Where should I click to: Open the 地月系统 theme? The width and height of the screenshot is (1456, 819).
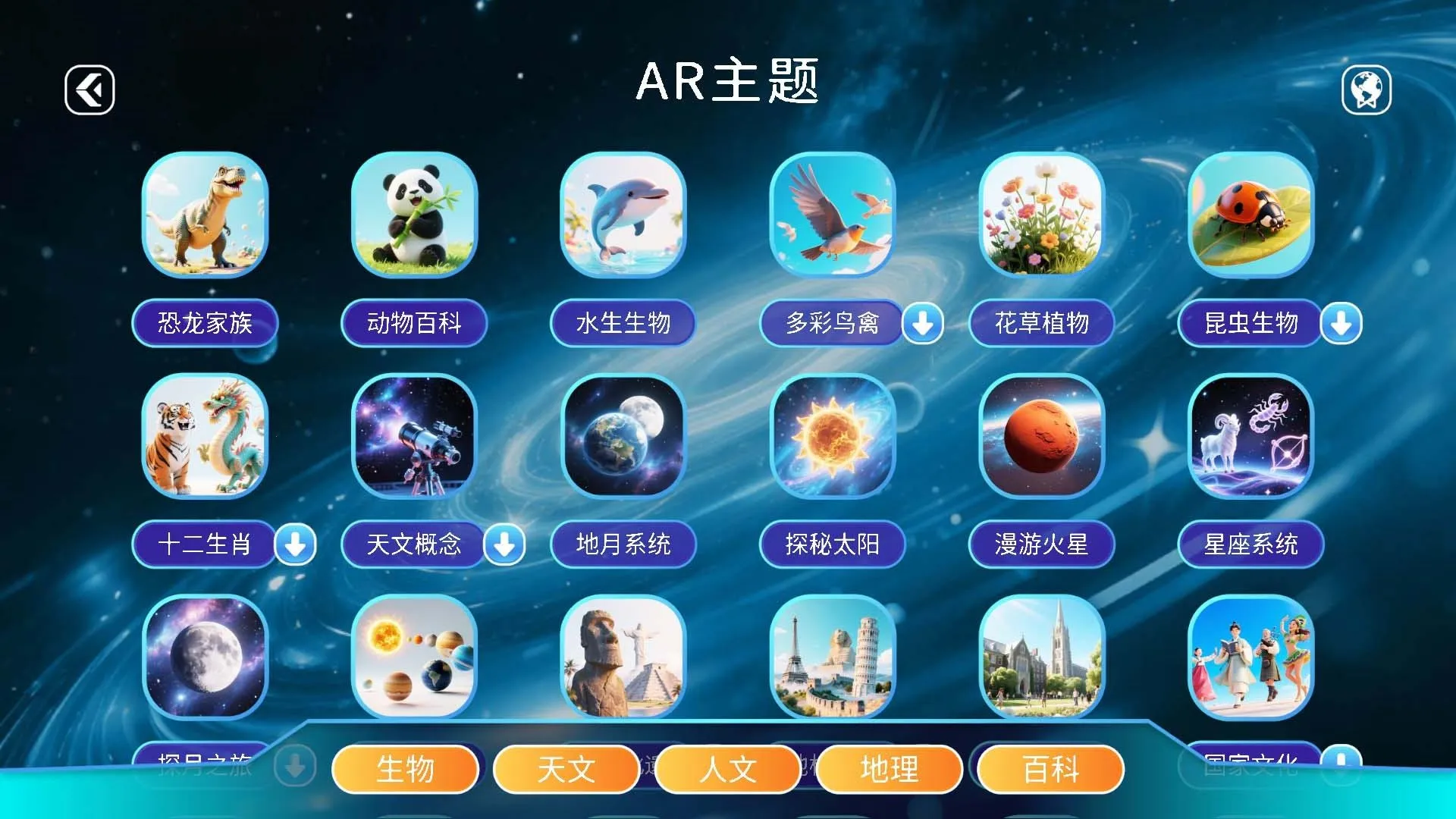pyautogui.click(x=623, y=437)
